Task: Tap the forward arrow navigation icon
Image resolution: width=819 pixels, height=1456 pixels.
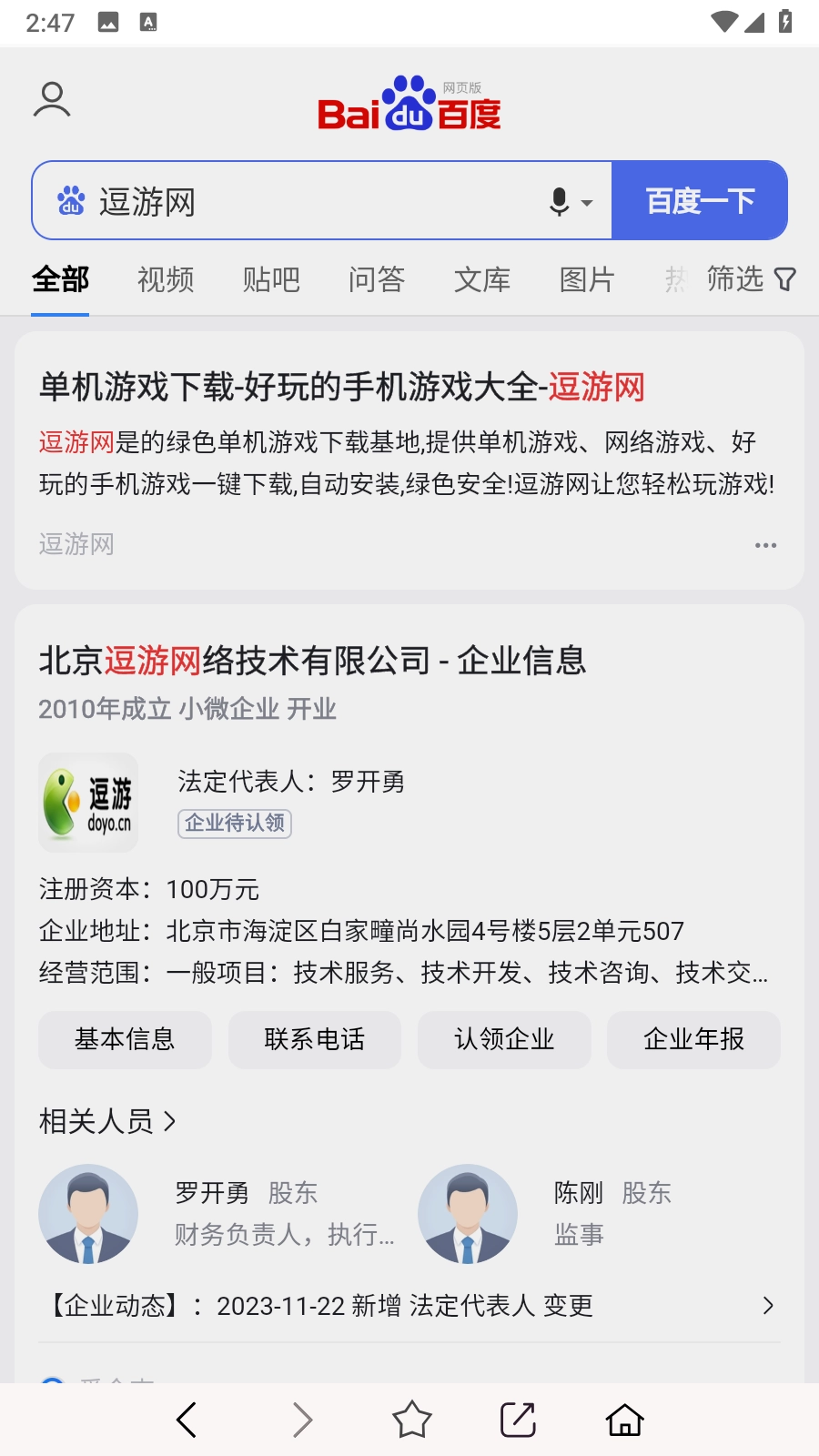Action: tap(301, 1419)
